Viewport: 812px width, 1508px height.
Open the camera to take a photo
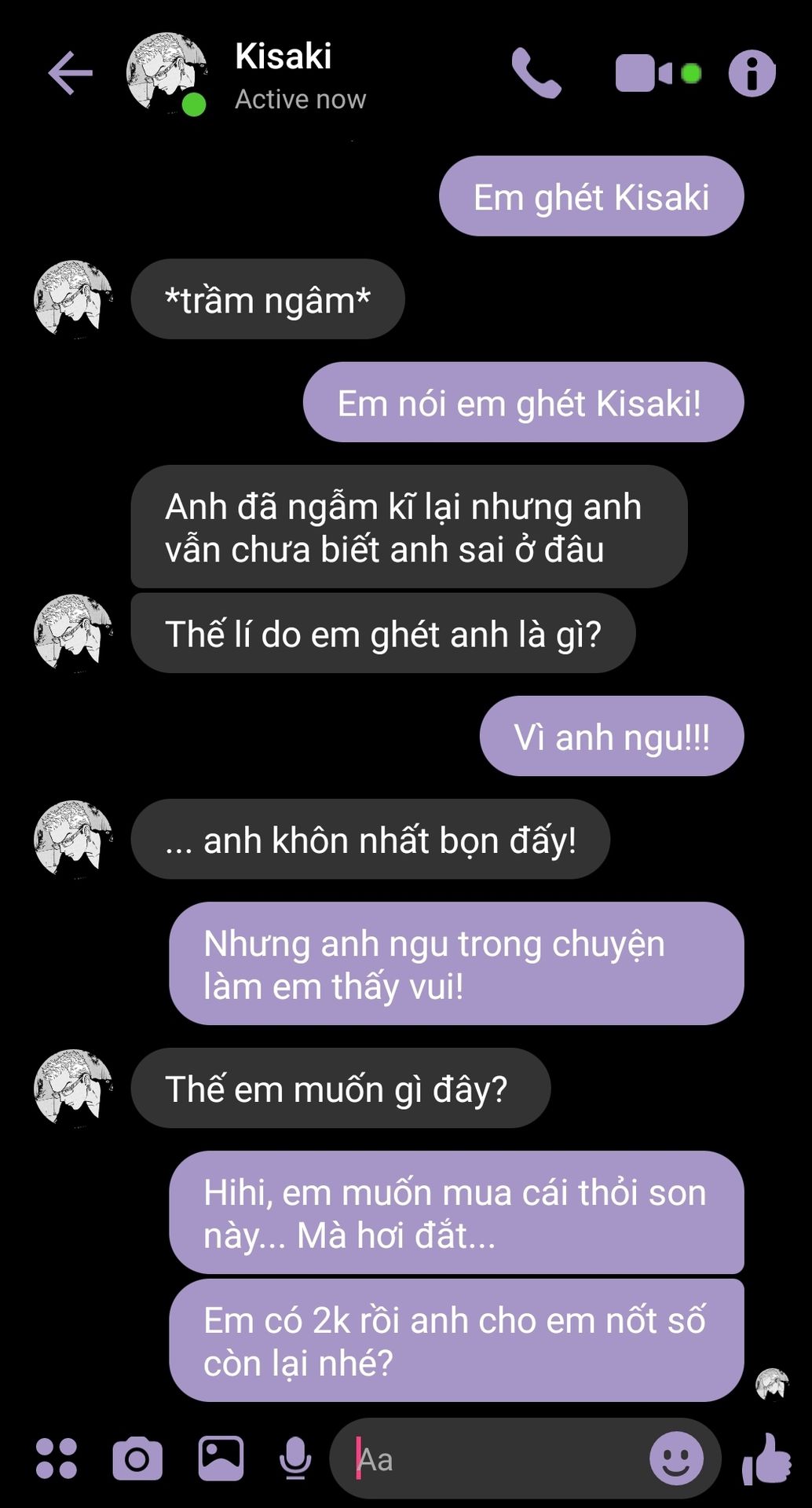point(137,1459)
